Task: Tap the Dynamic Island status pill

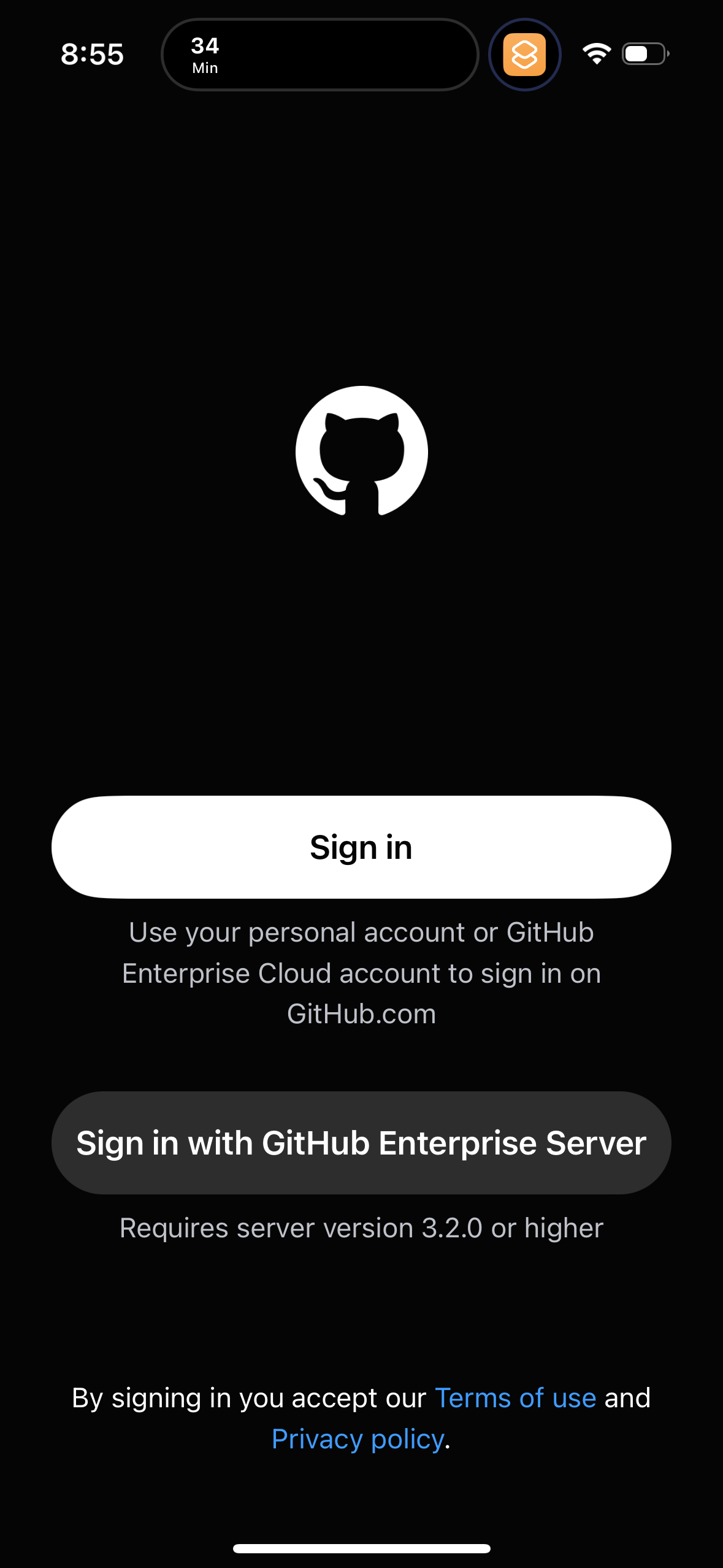Action: click(319, 55)
